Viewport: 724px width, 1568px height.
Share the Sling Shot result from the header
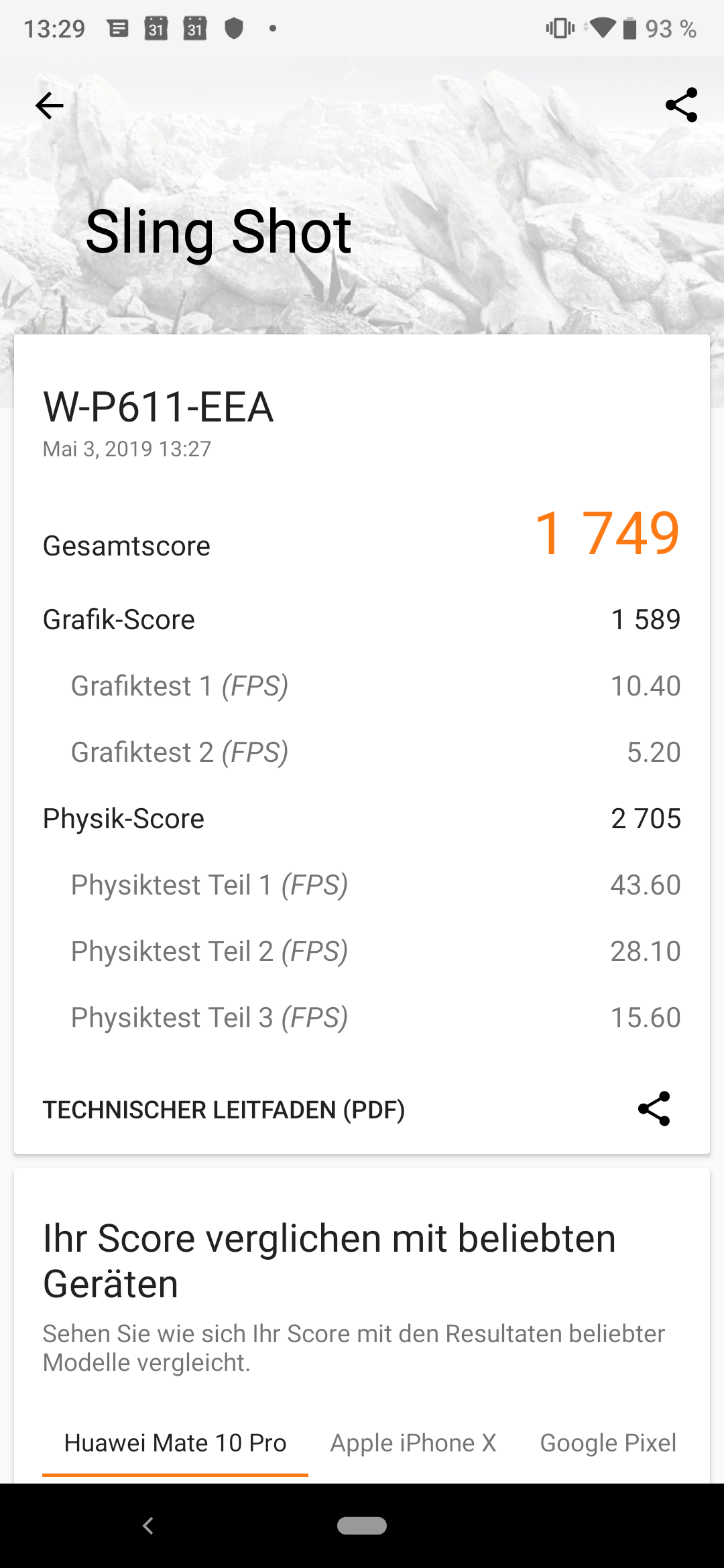click(681, 105)
